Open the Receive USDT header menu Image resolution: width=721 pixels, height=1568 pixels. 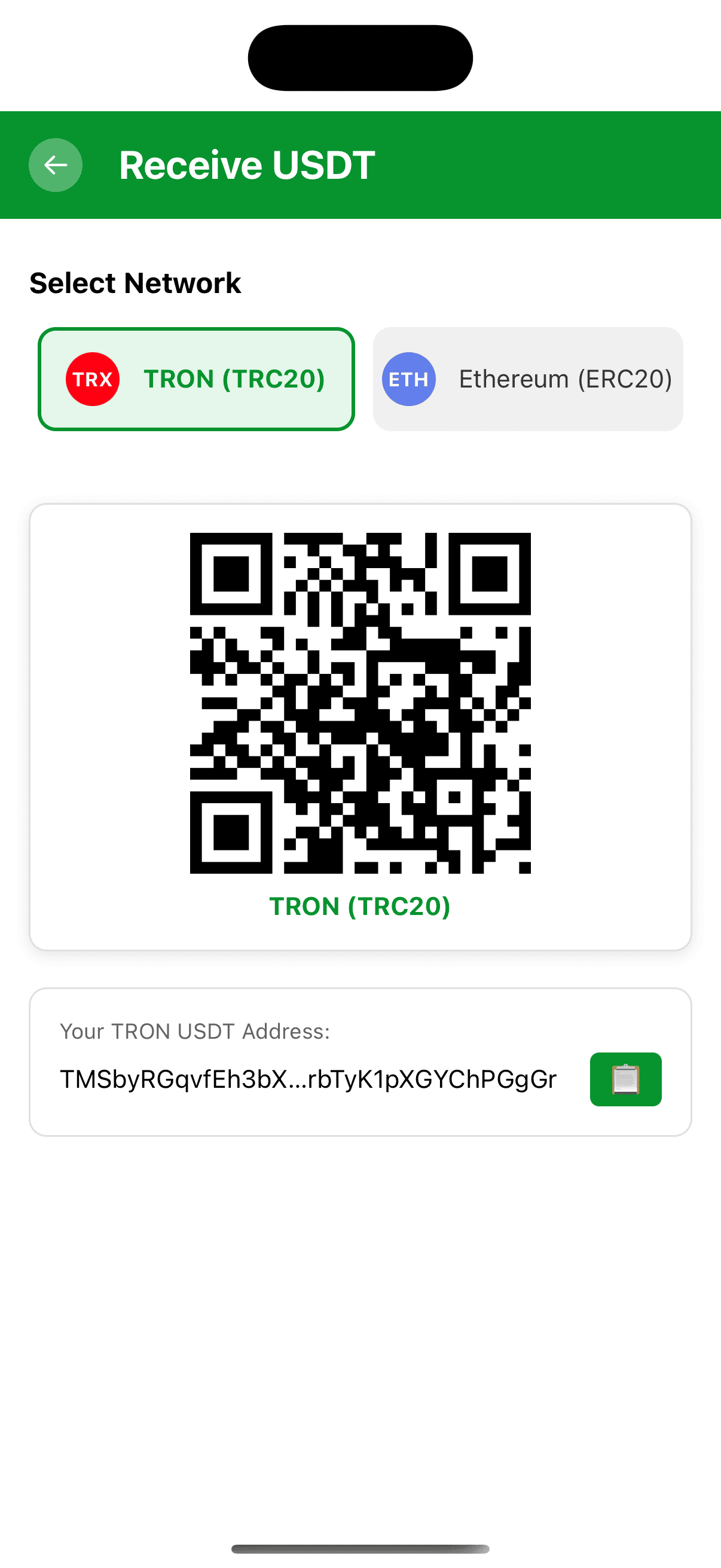(x=245, y=164)
